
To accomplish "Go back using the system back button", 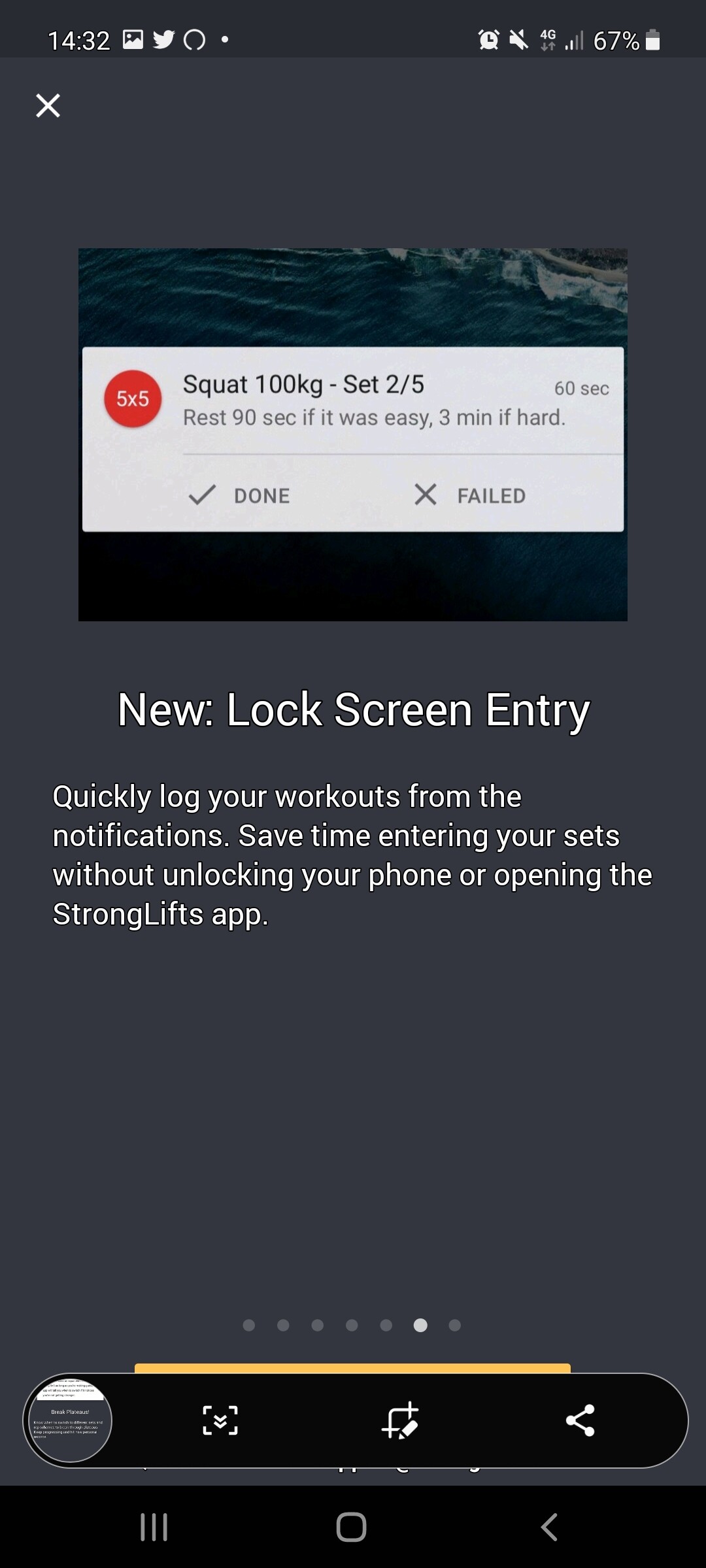I will [x=550, y=1527].
